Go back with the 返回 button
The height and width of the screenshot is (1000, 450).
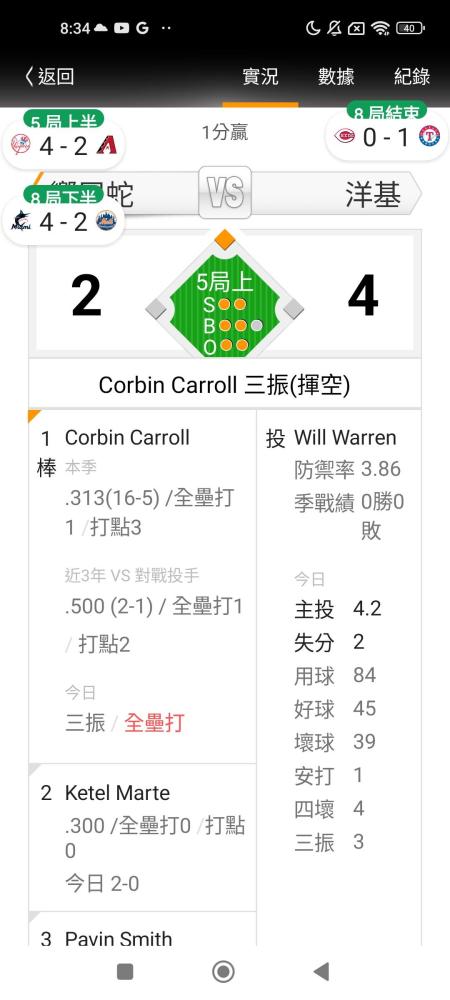(49, 77)
